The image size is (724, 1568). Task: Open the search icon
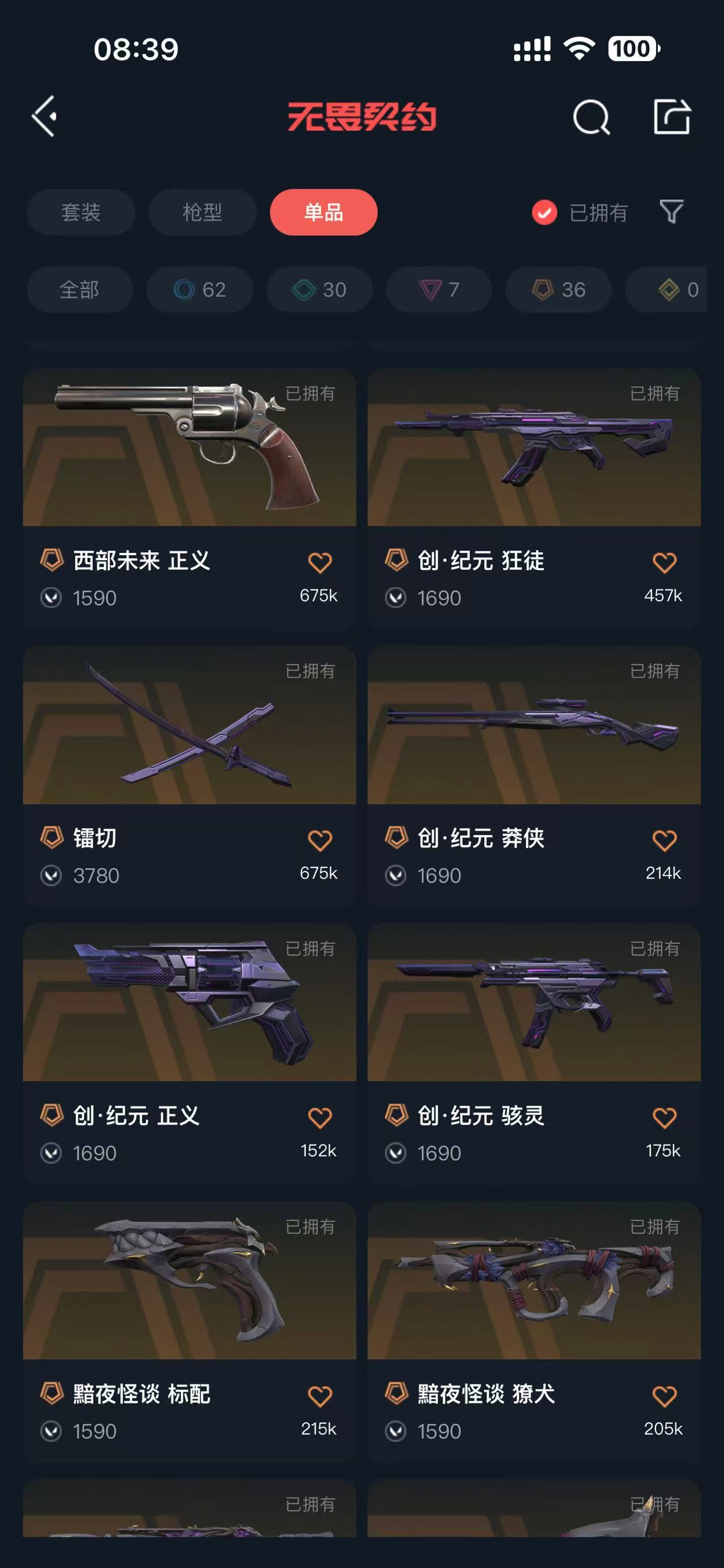click(x=591, y=117)
